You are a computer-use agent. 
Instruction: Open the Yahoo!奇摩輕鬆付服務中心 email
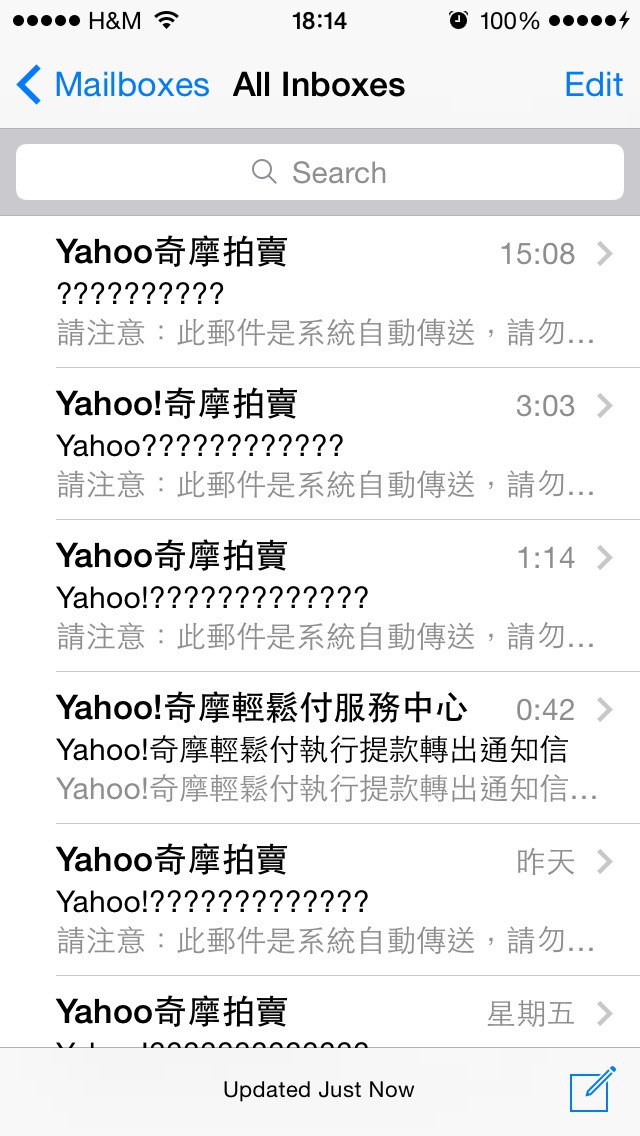click(x=320, y=748)
